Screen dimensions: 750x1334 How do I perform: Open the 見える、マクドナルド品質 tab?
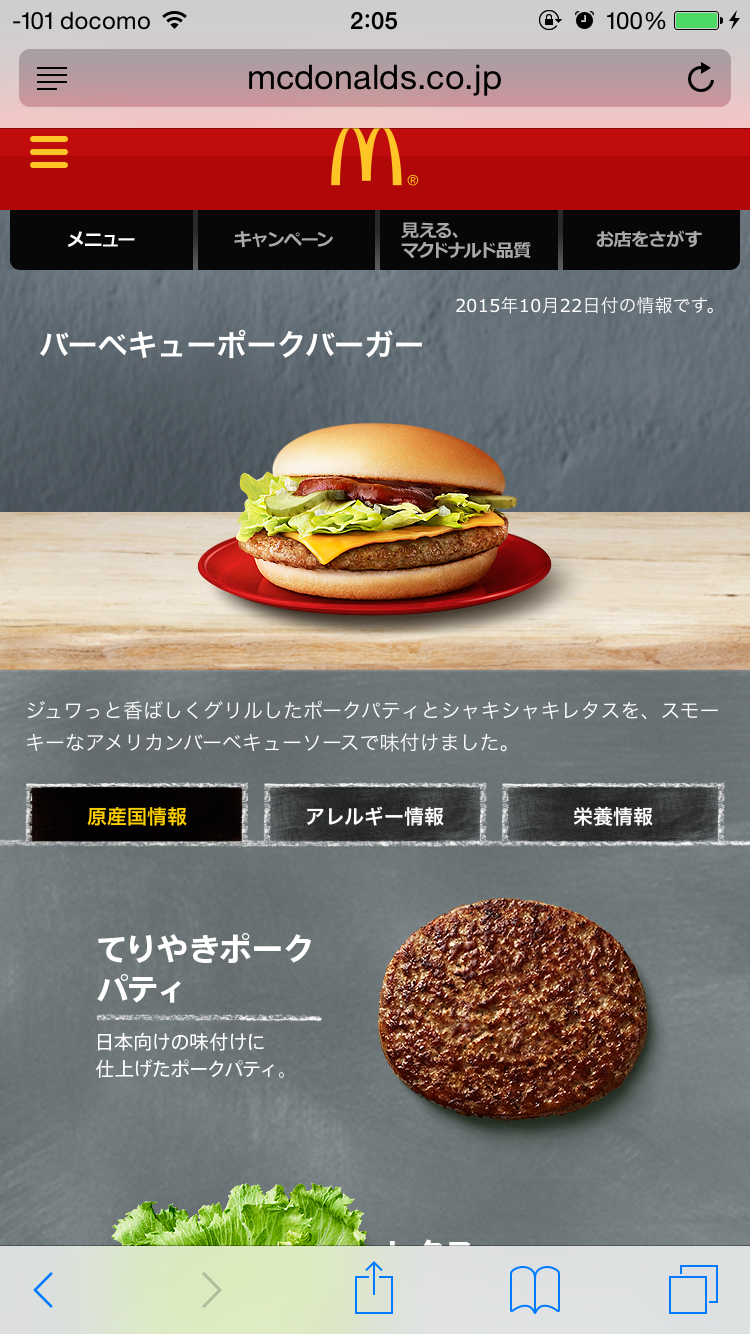(467, 240)
